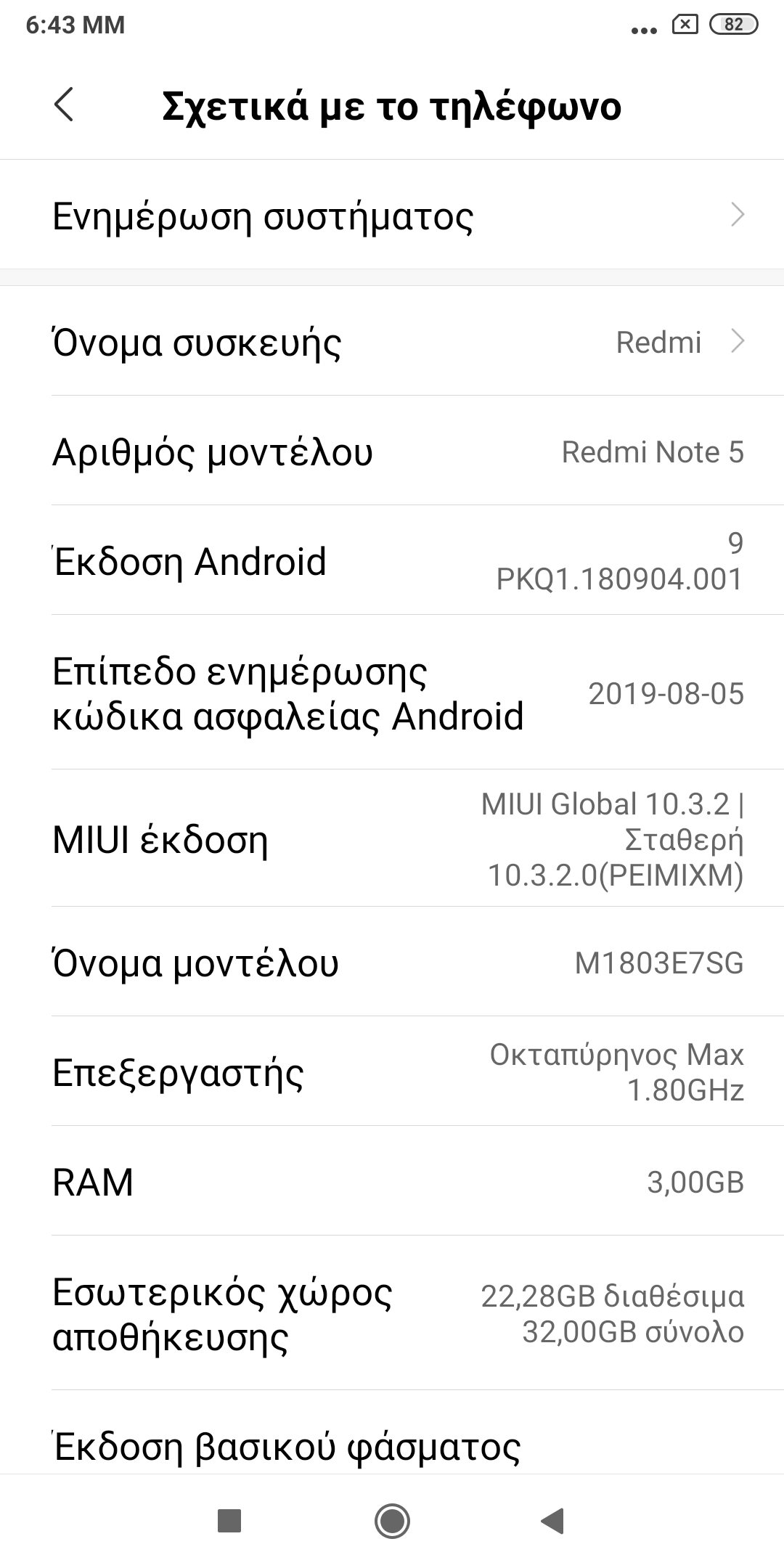
Task: Open recent apps with square button
Action: coord(229,1520)
